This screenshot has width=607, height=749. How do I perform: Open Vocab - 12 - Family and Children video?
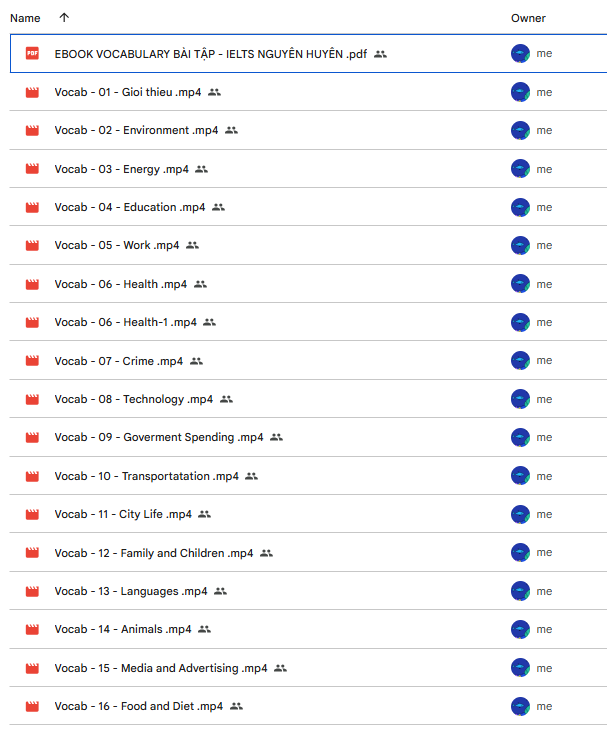click(x=154, y=553)
